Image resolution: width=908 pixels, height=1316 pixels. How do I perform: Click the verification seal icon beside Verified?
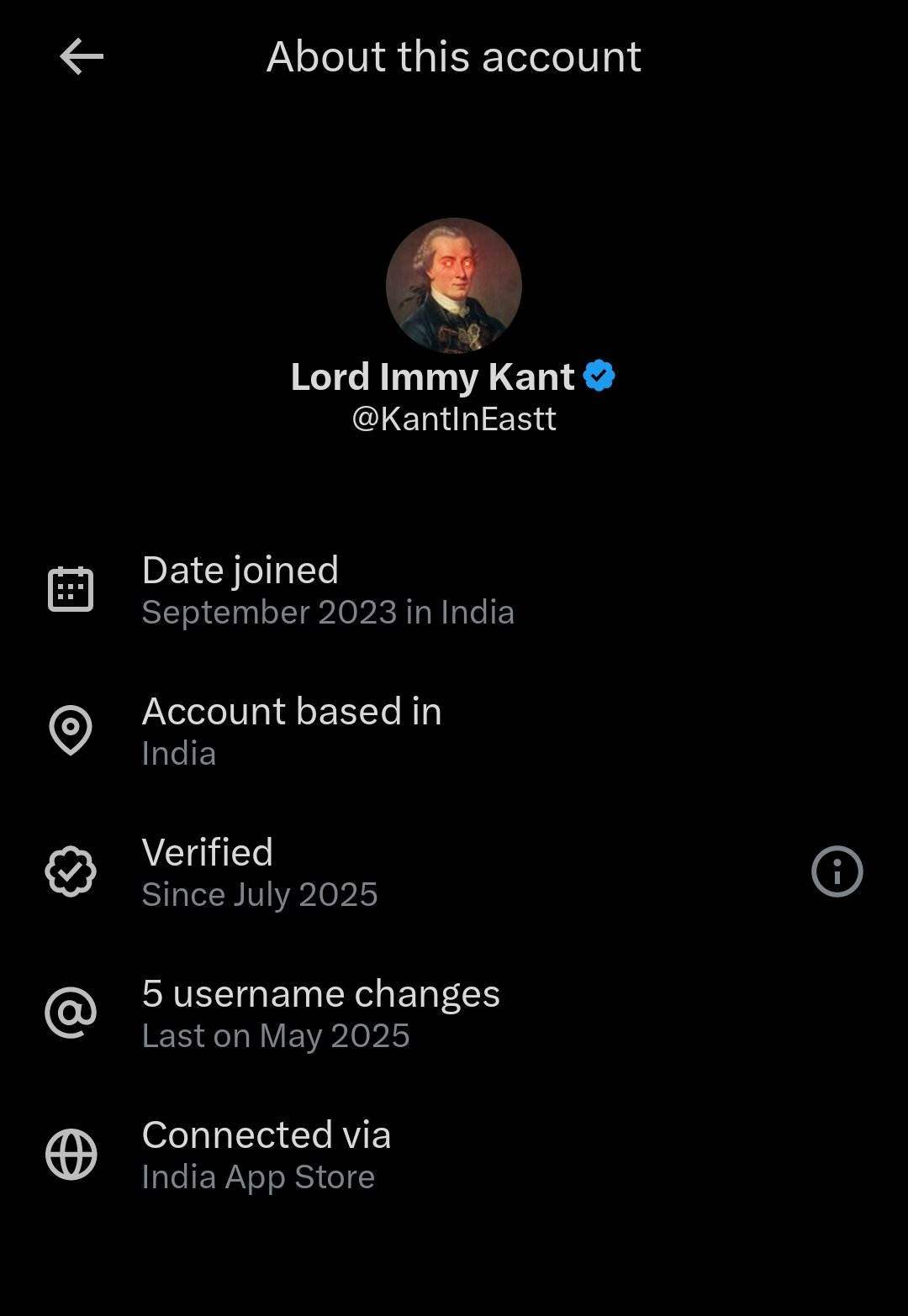pos(71,871)
